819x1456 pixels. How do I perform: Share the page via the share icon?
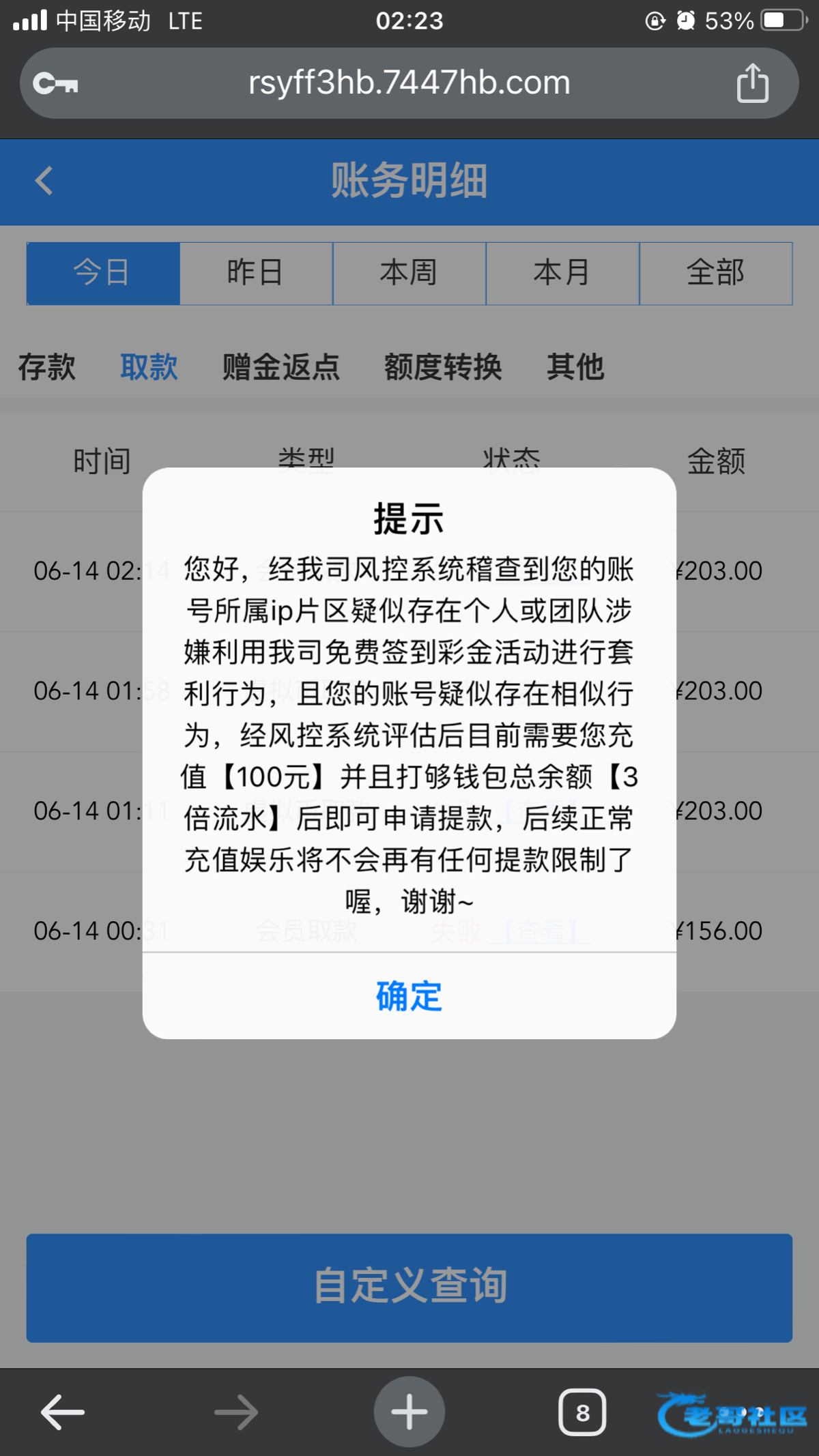click(x=752, y=83)
